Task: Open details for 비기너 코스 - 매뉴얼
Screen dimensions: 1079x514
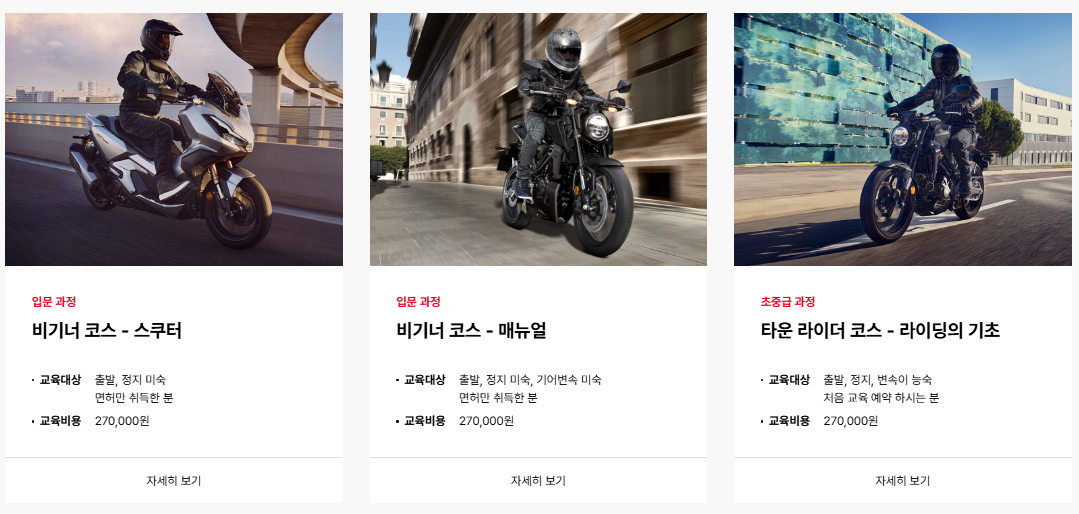Action: [538, 480]
